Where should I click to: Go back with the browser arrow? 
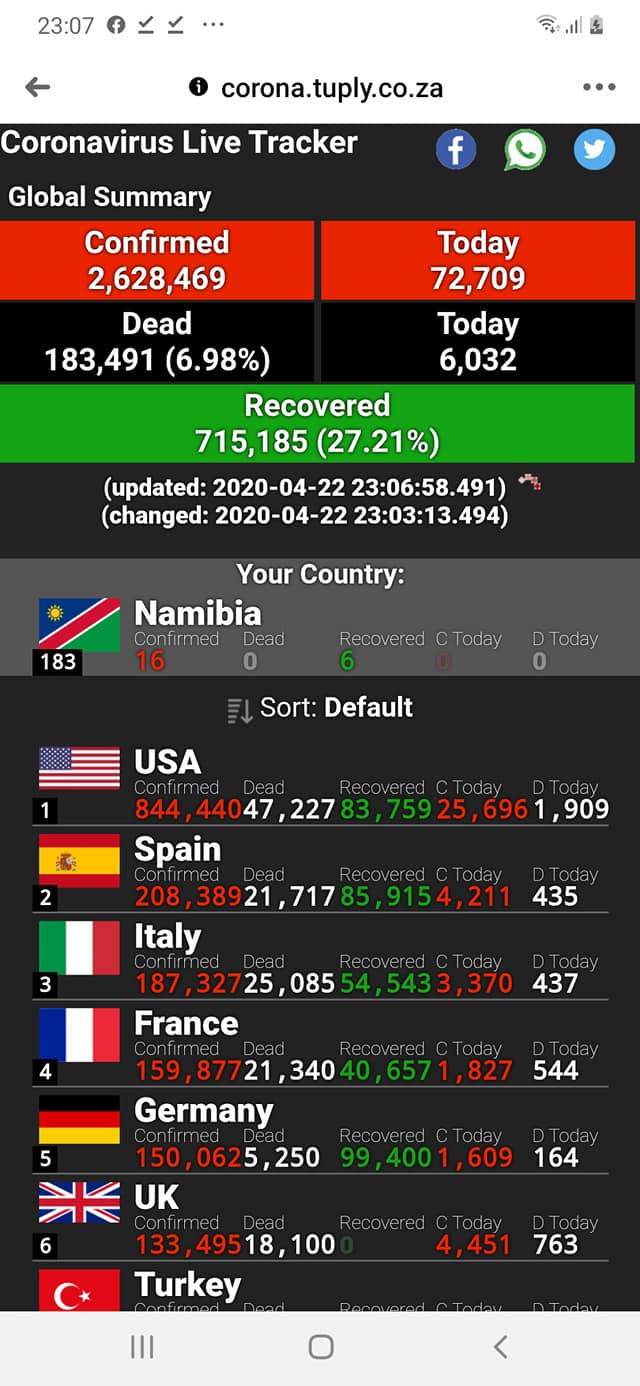click(x=38, y=88)
